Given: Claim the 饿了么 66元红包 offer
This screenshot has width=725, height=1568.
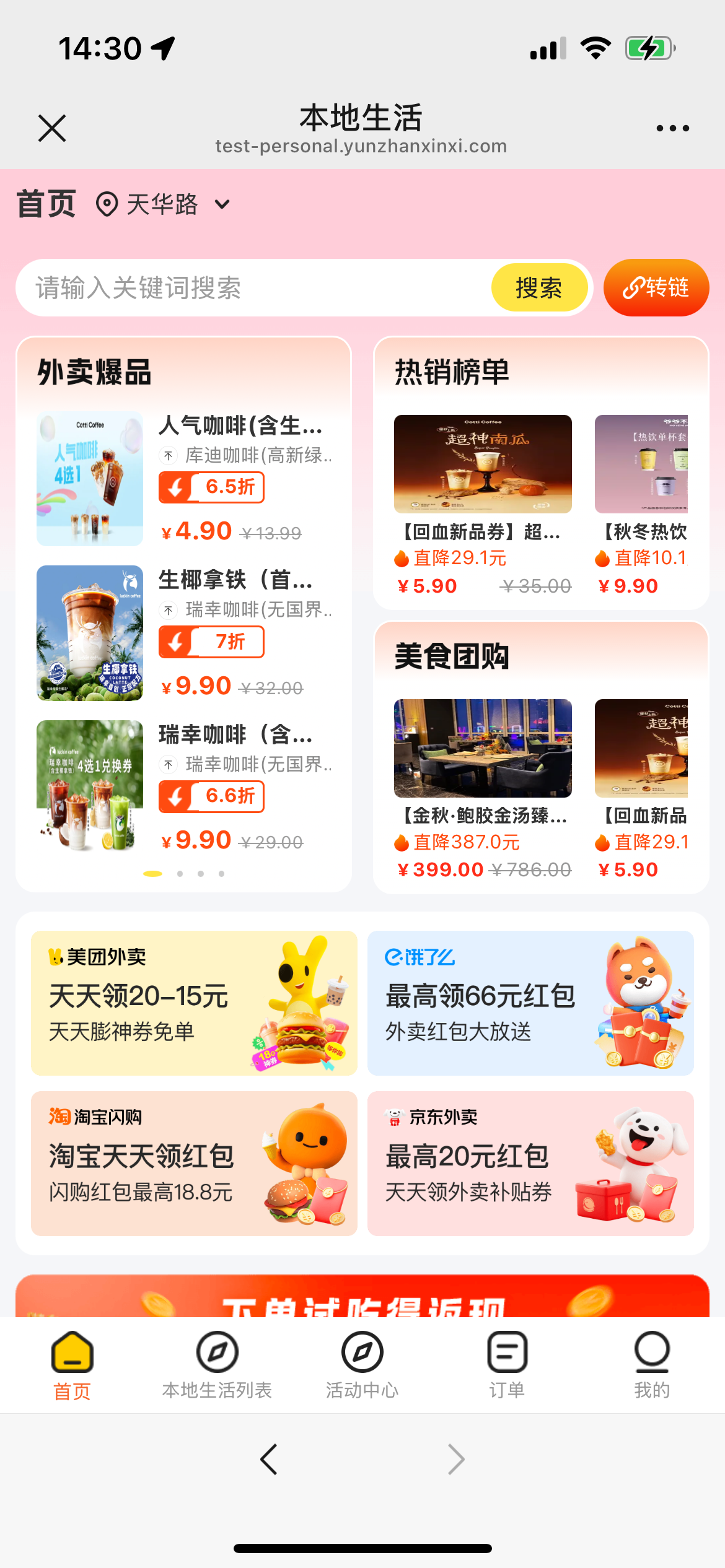Looking at the screenshot, I should [x=530, y=1003].
